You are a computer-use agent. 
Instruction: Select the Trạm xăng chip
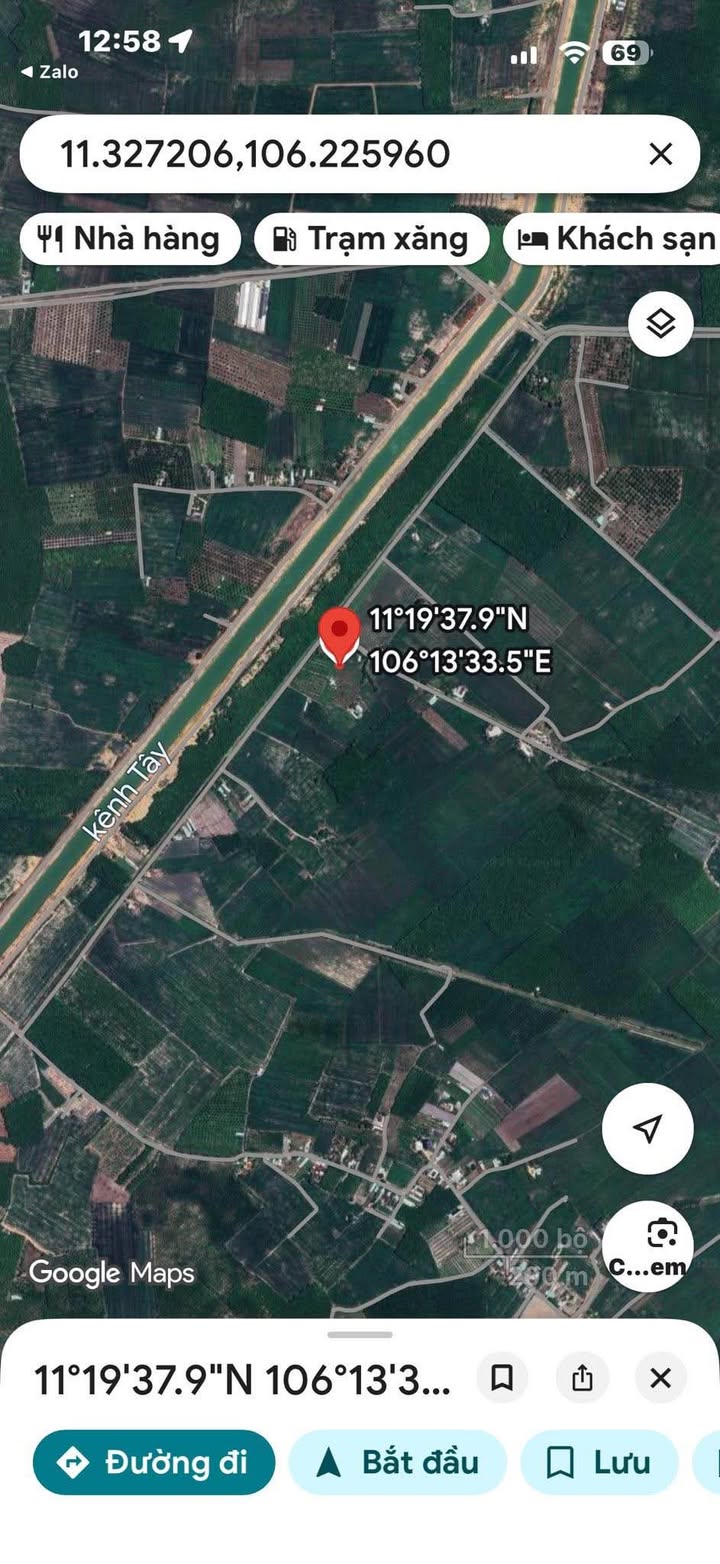click(372, 239)
